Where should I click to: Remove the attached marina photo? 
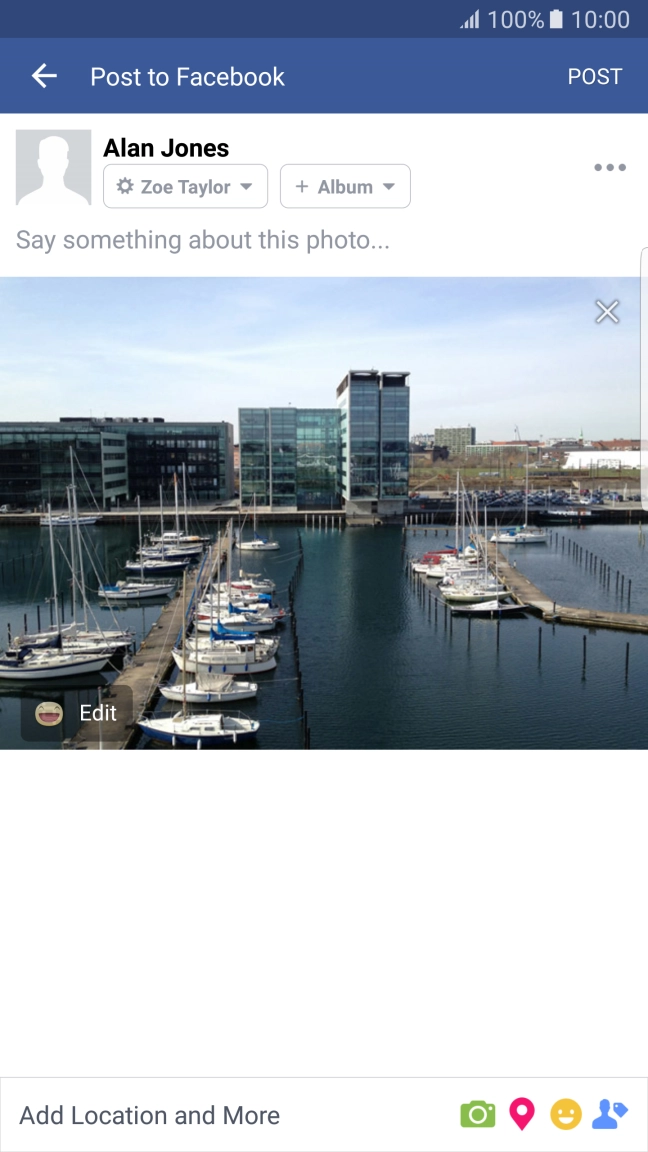point(607,312)
